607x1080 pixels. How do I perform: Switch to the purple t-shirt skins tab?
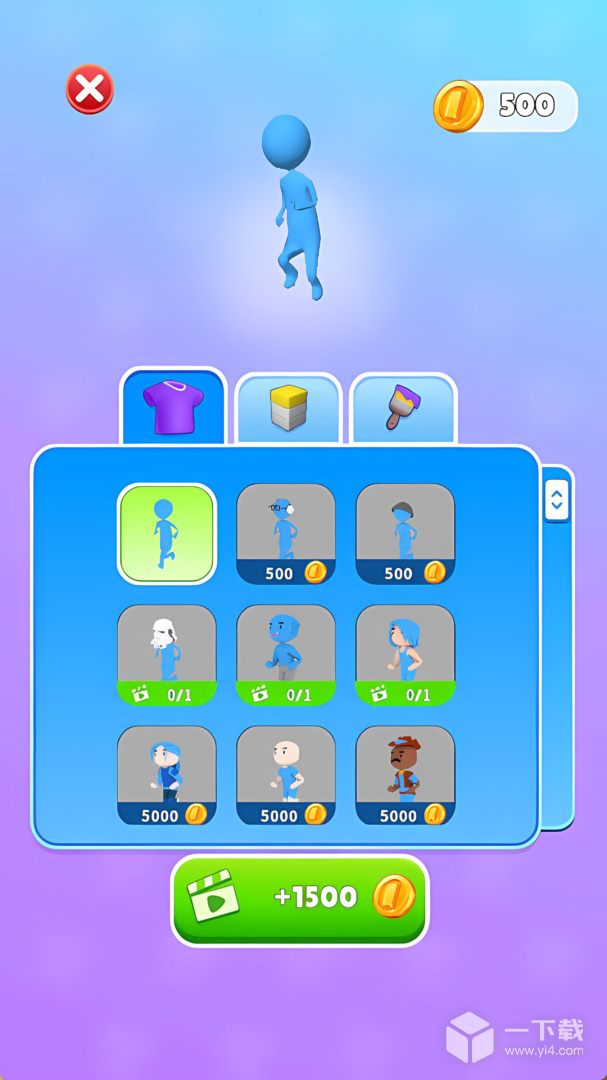[174, 407]
